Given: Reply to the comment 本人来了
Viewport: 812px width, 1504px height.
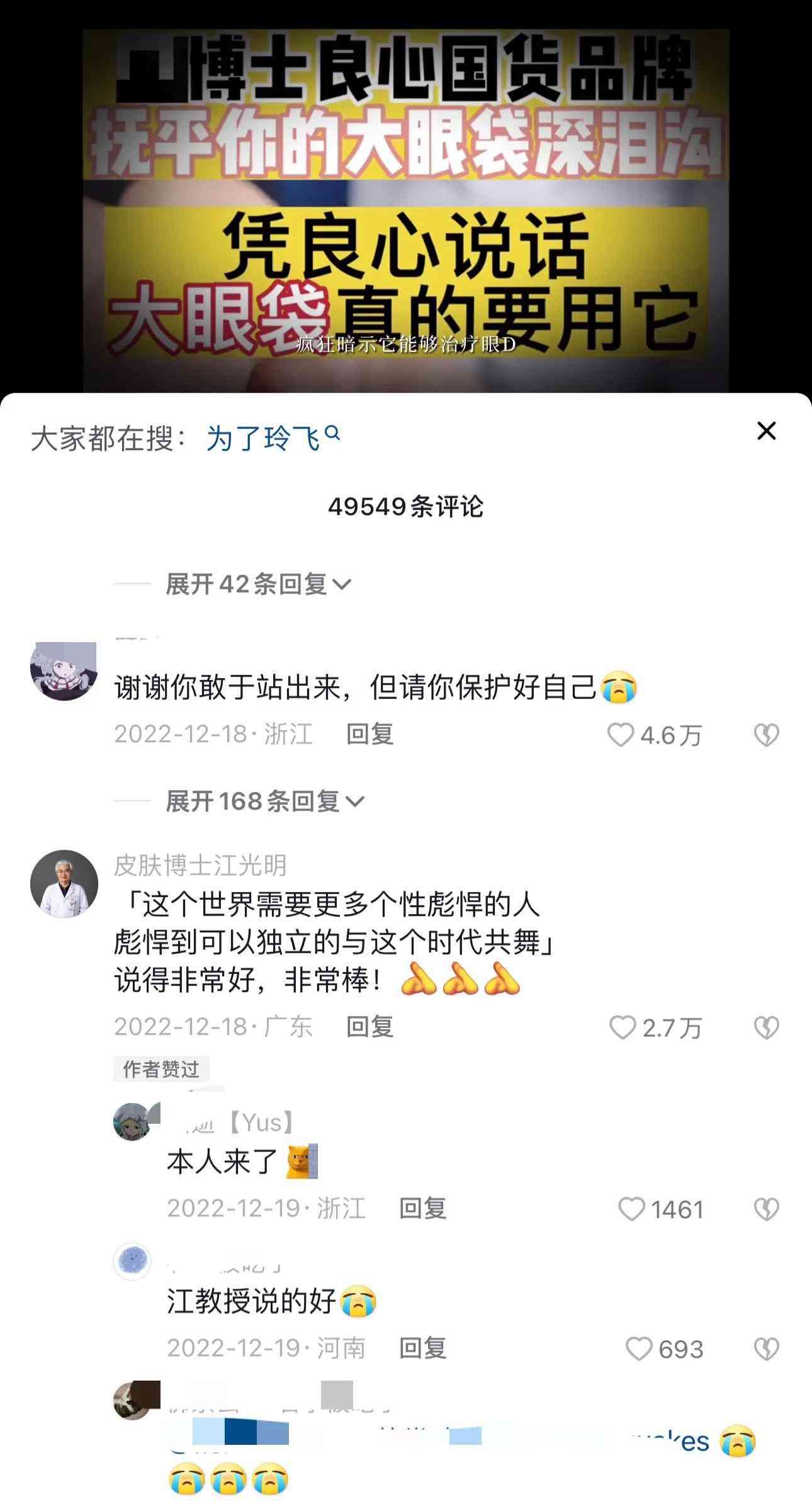Looking at the screenshot, I should click(422, 1208).
